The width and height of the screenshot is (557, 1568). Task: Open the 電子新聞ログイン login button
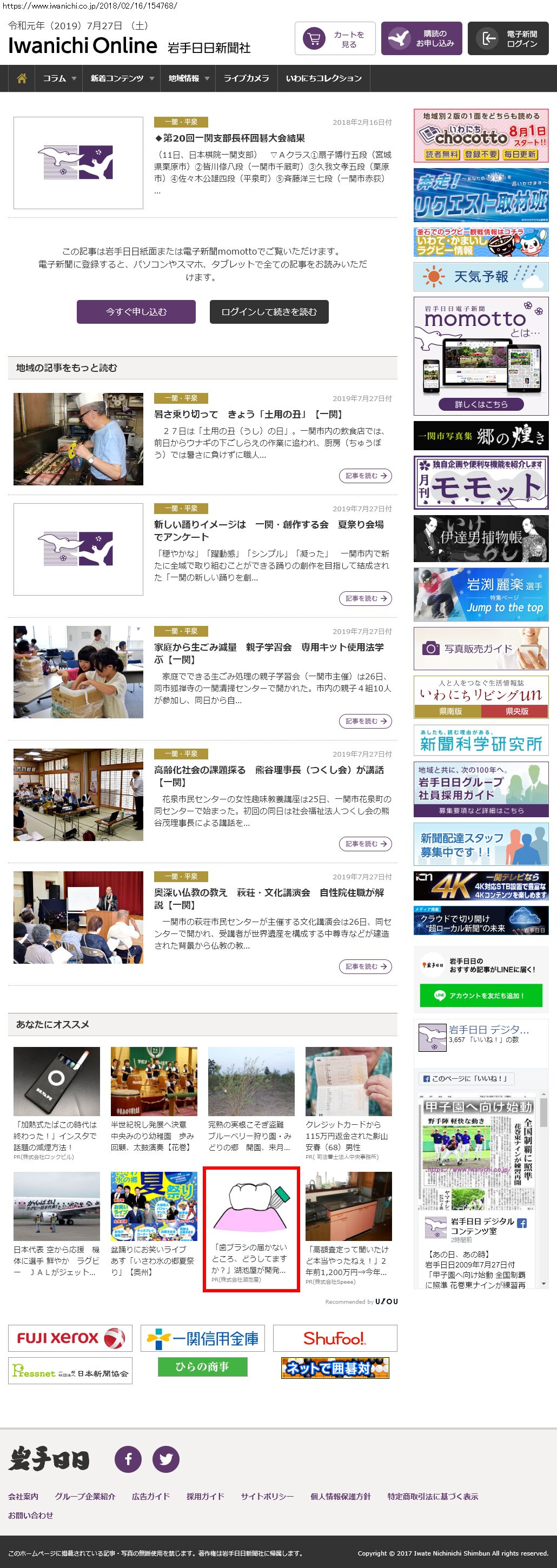[x=508, y=39]
